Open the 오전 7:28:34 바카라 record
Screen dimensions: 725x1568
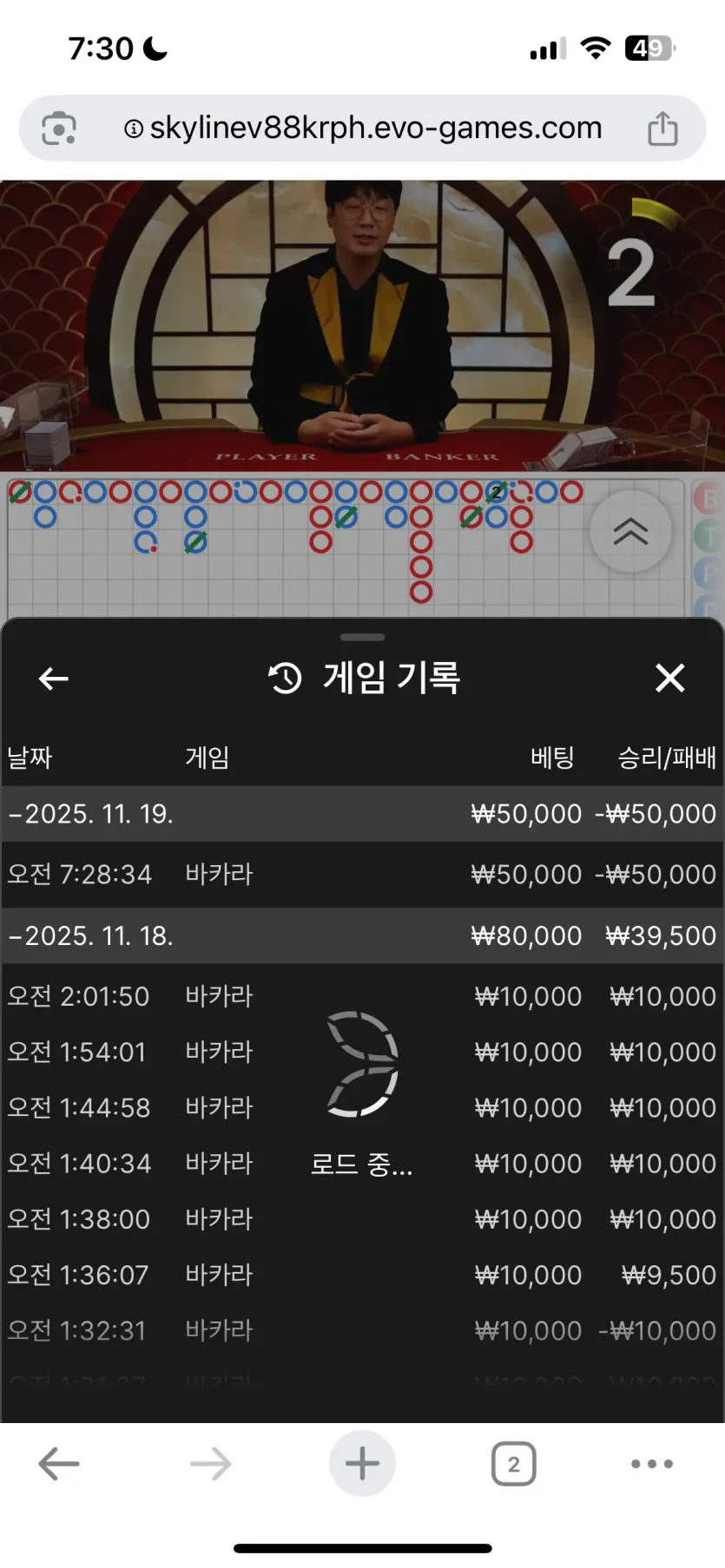tap(362, 874)
